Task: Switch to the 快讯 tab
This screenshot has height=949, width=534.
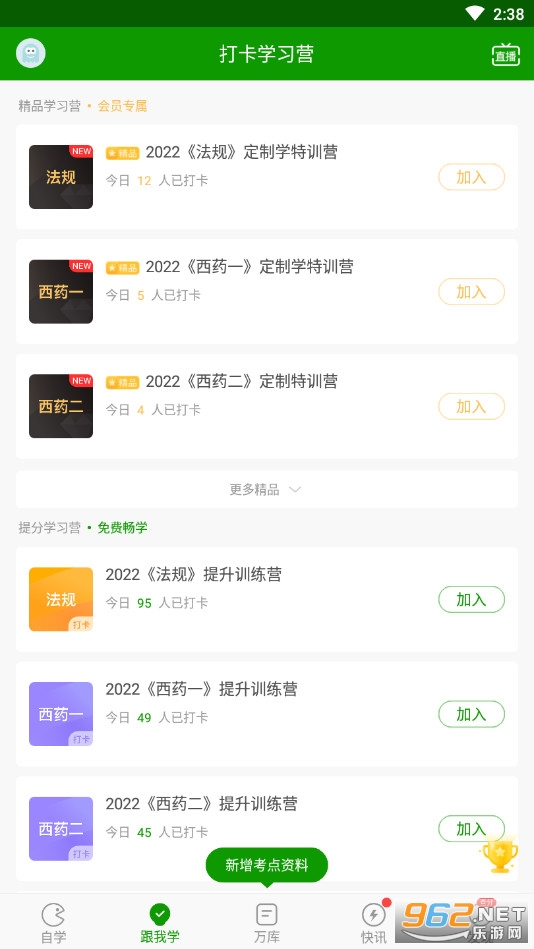Action: (x=374, y=923)
